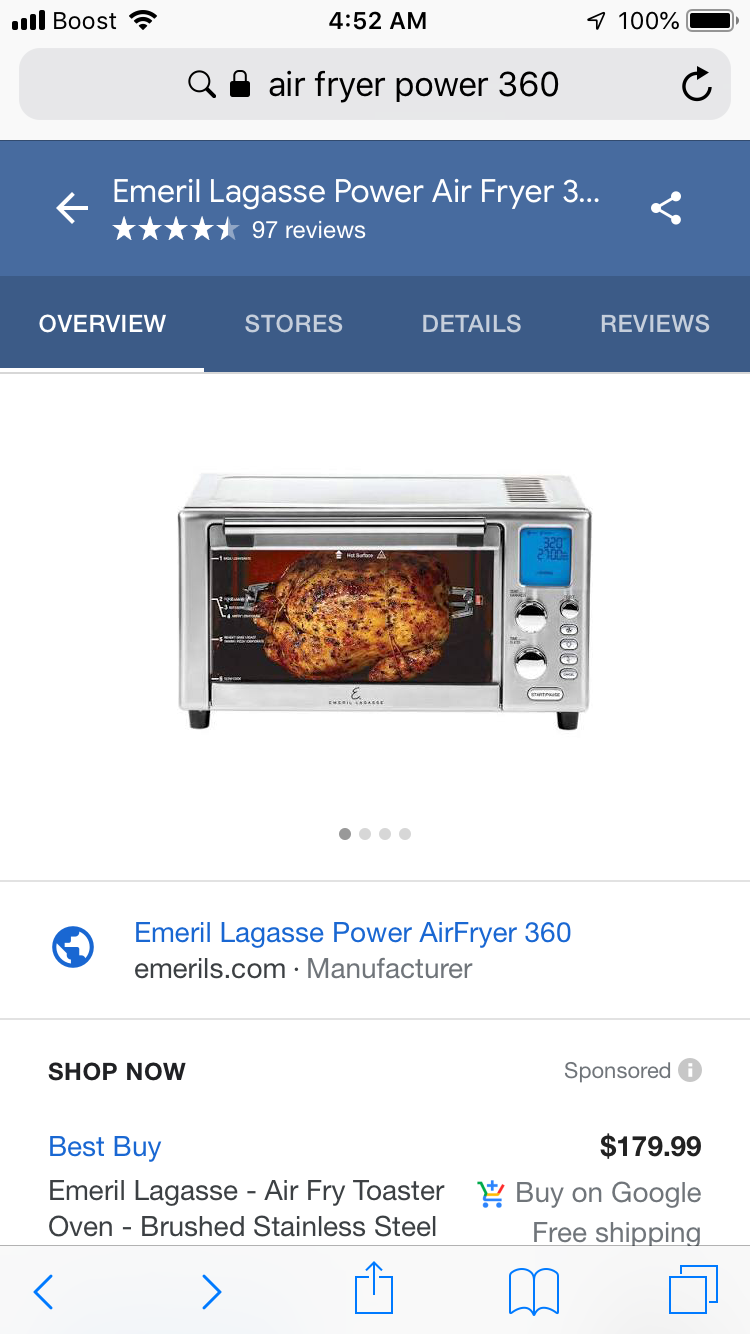Open the Best Buy seller link
The width and height of the screenshot is (750, 1334).
pos(105,1146)
